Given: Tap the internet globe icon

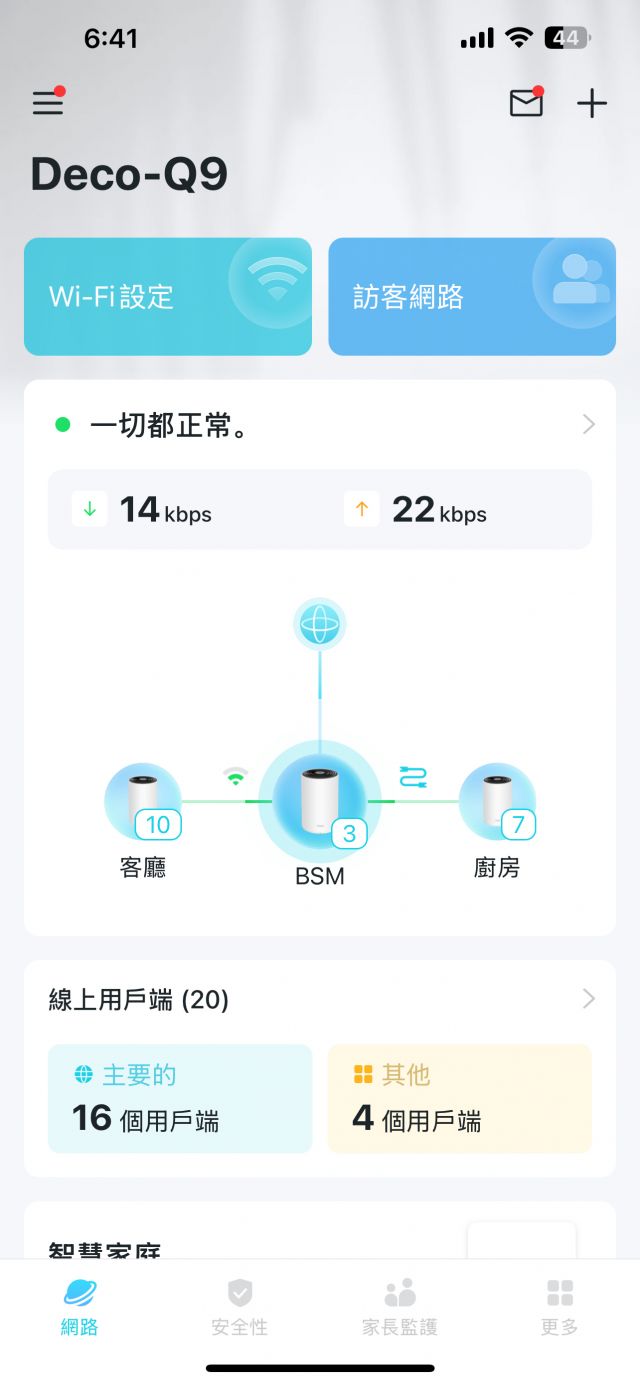Looking at the screenshot, I should coord(320,625).
